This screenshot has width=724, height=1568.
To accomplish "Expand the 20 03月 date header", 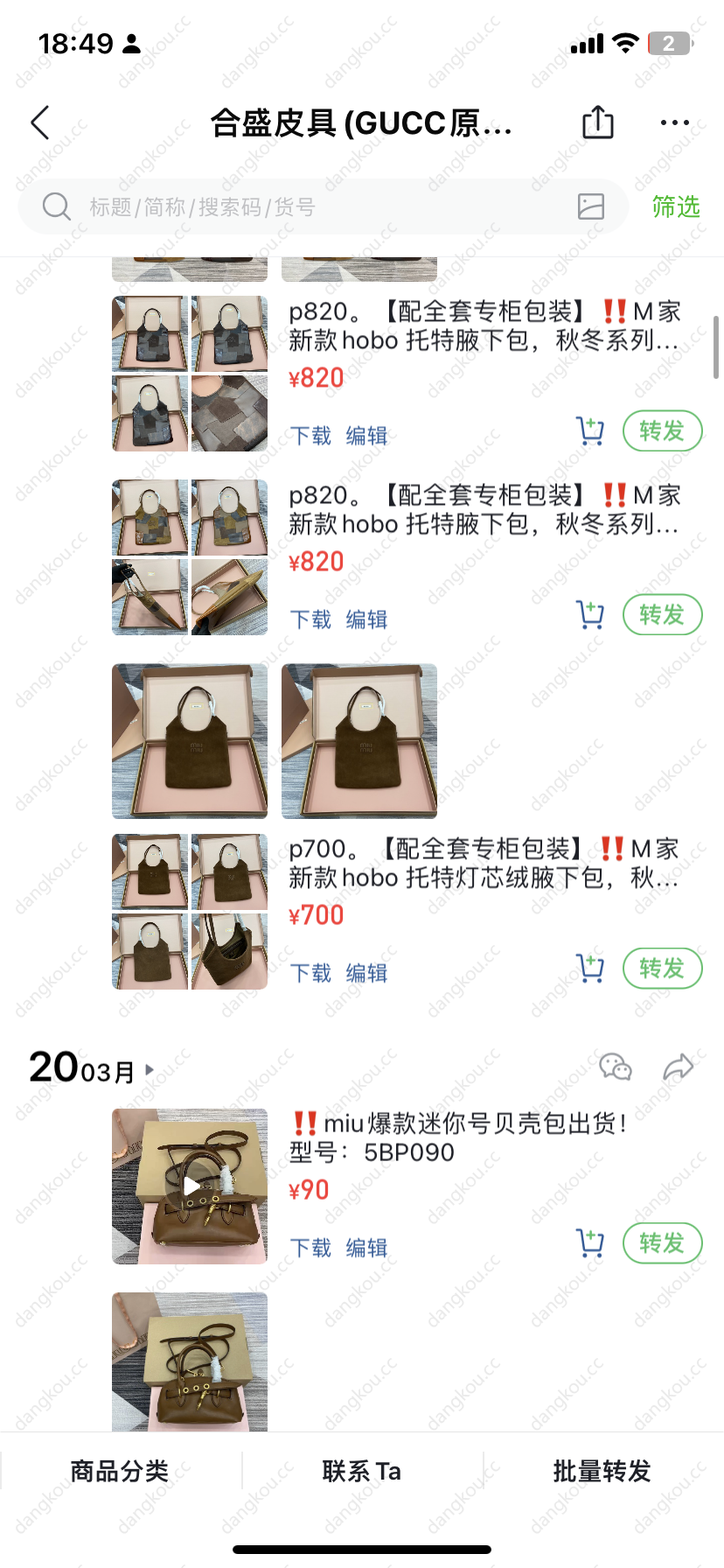I will [x=92, y=1068].
